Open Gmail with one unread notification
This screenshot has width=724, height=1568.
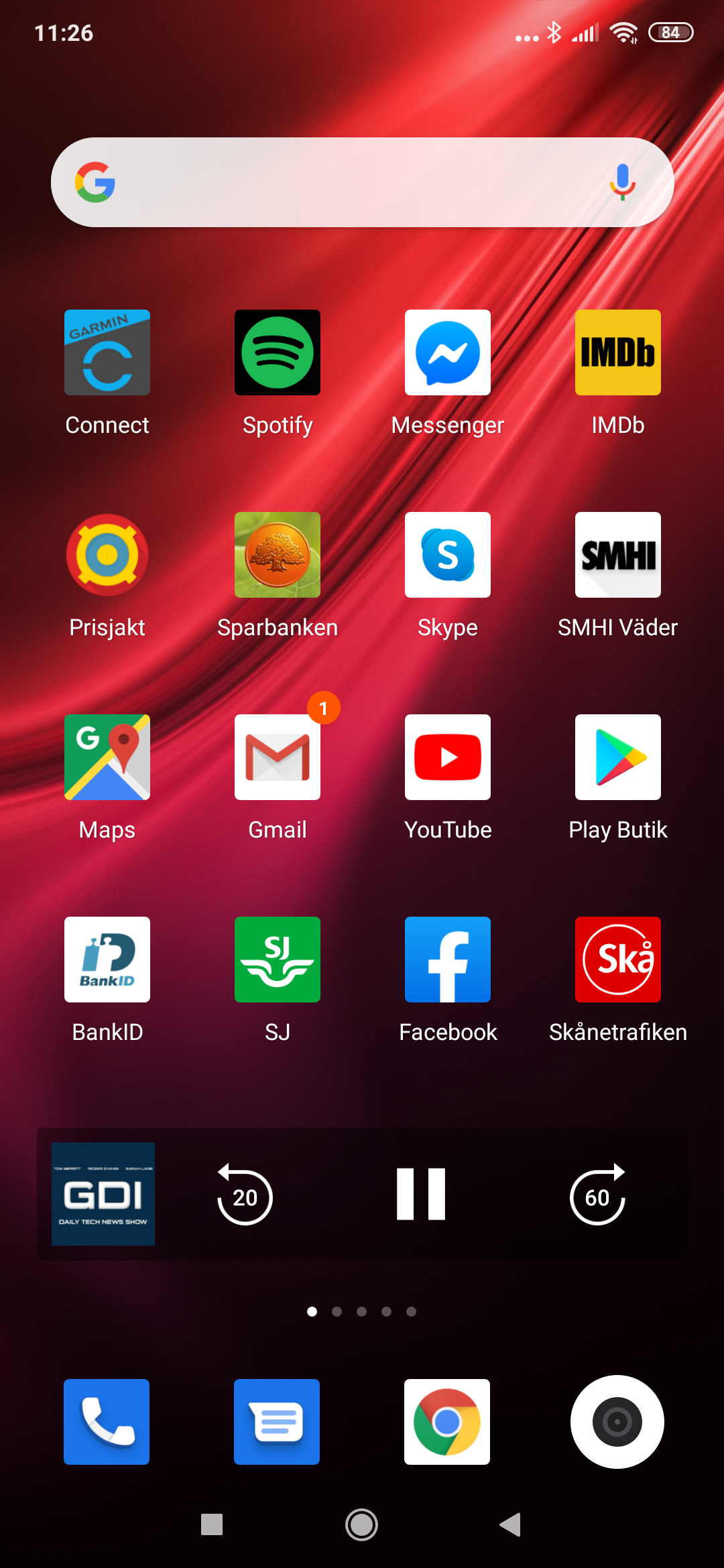(278, 757)
